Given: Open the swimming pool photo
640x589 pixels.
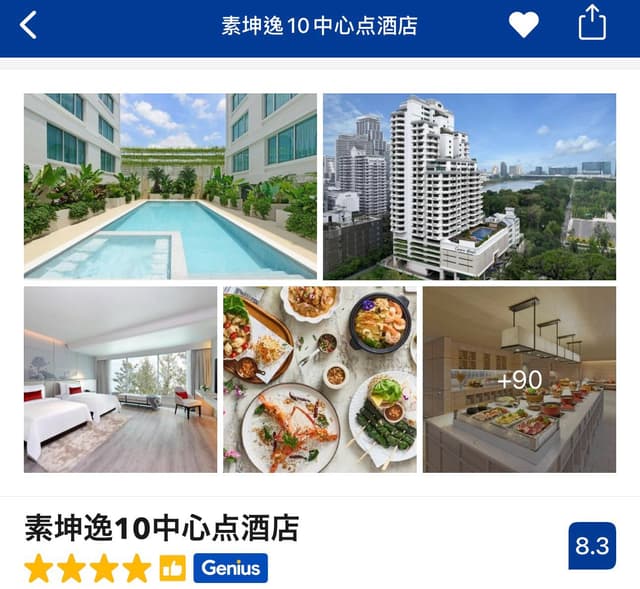Looking at the screenshot, I should coord(170,186).
